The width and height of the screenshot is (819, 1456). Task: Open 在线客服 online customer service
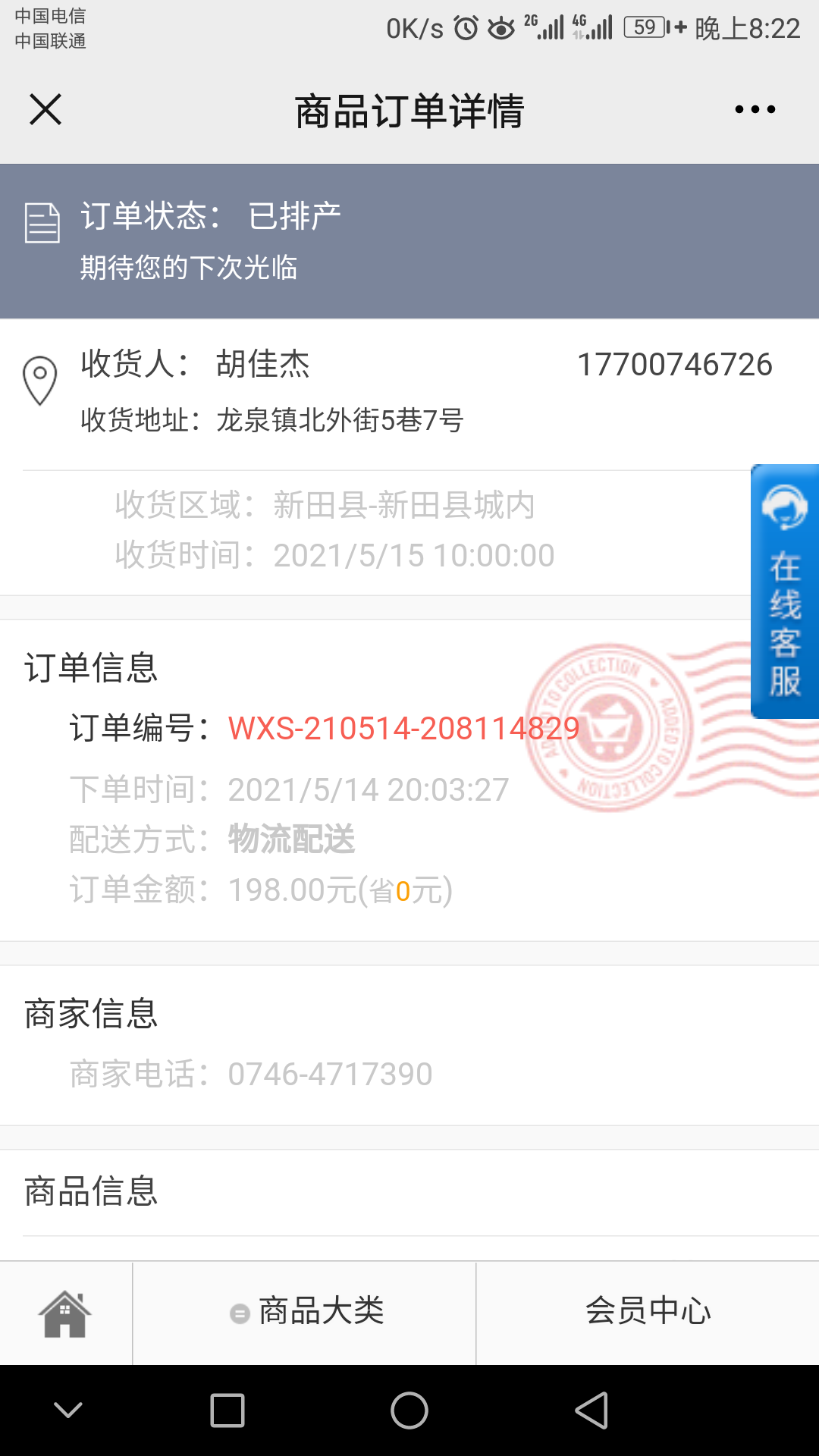tap(785, 591)
